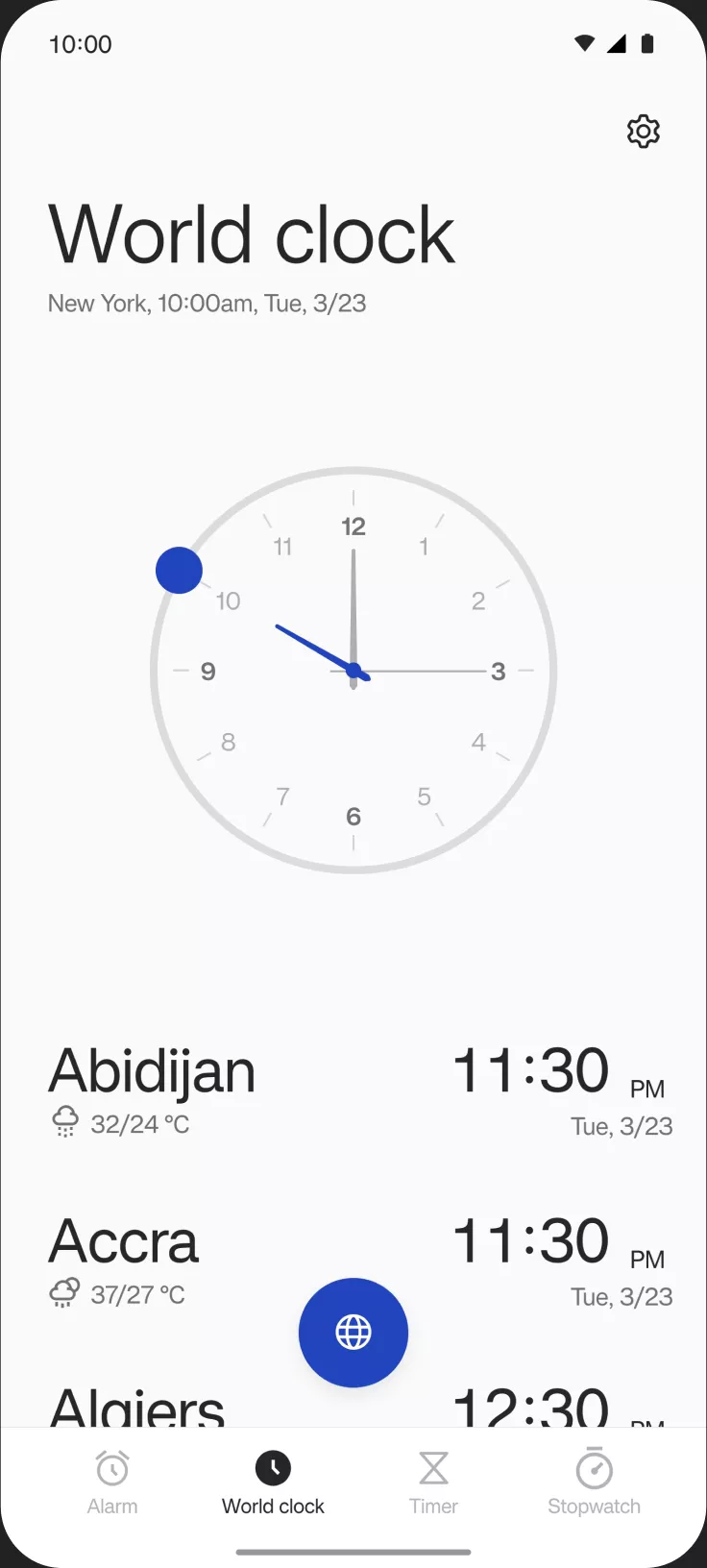707x1568 pixels.
Task: Go to the Timer tab
Action: (x=433, y=1482)
